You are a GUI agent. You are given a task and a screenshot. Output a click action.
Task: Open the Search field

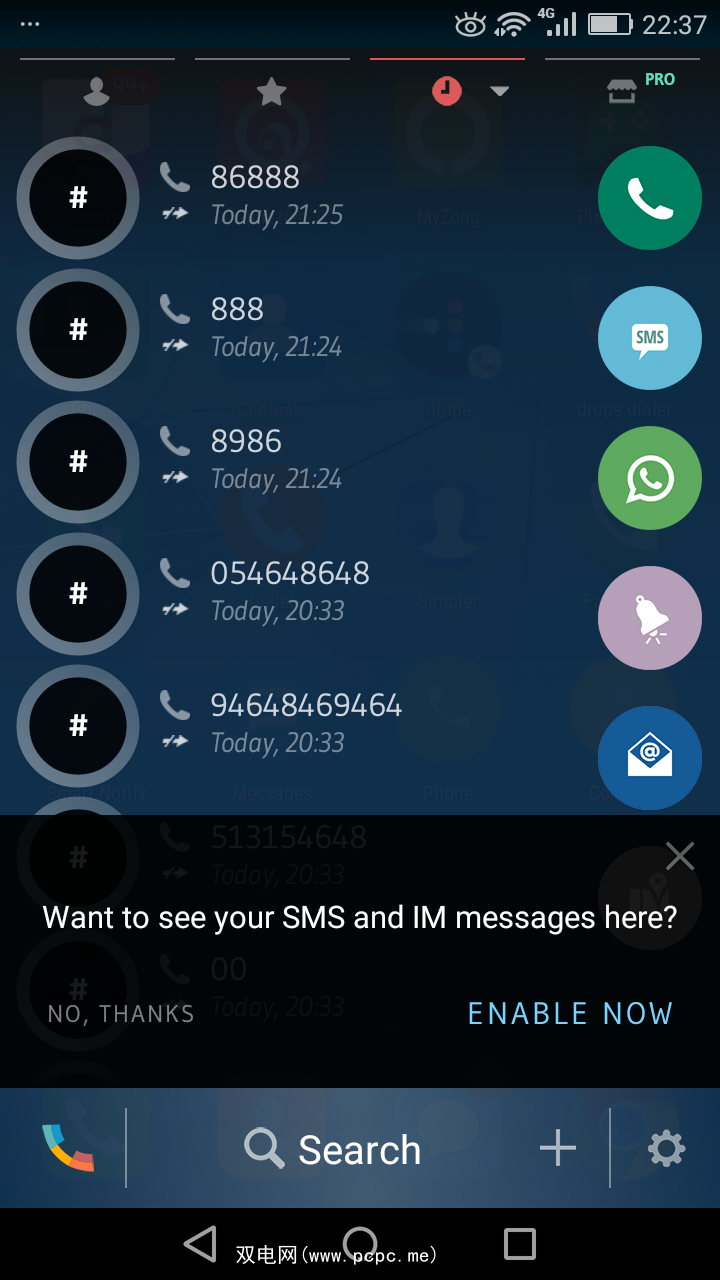click(334, 1150)
